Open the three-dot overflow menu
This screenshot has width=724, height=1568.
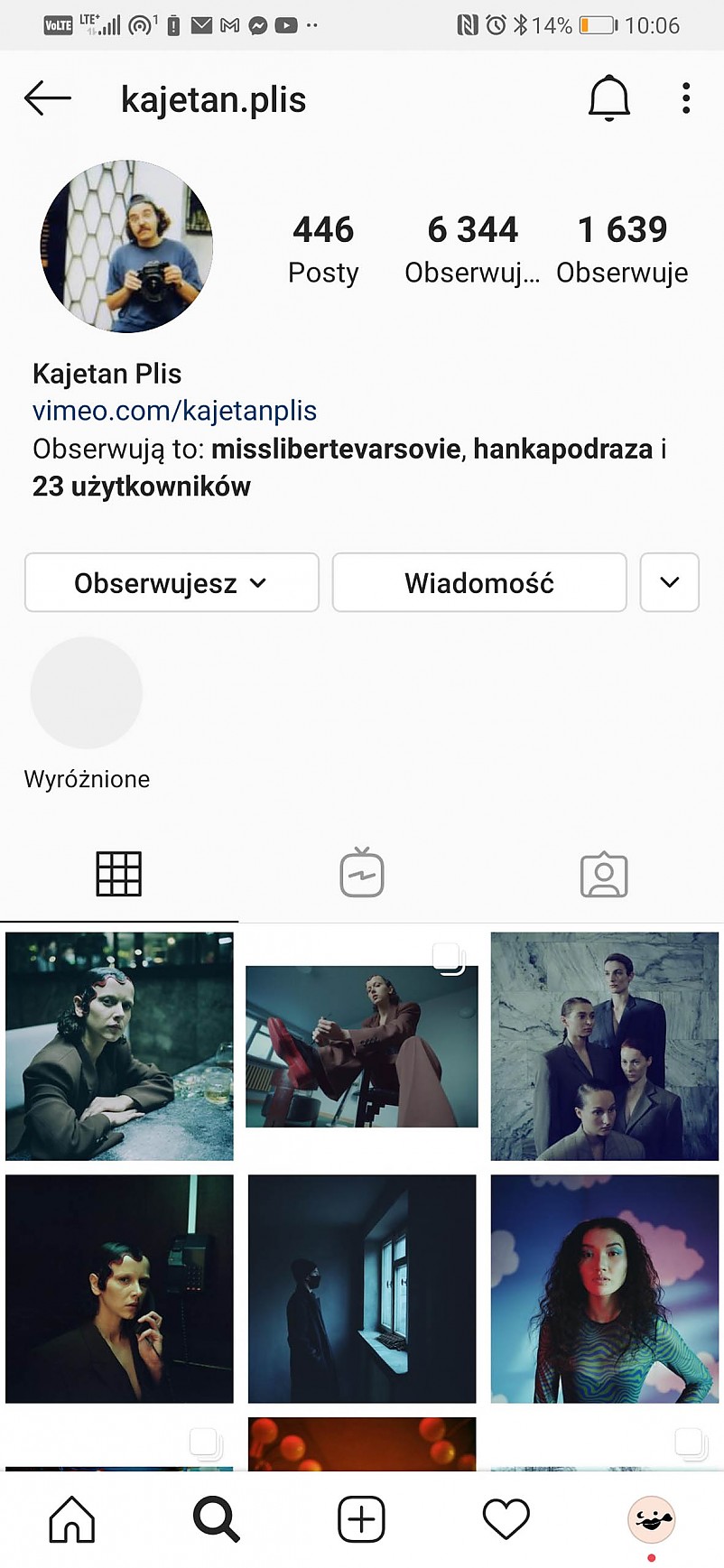pyautogui.click(x=686, y=97)
